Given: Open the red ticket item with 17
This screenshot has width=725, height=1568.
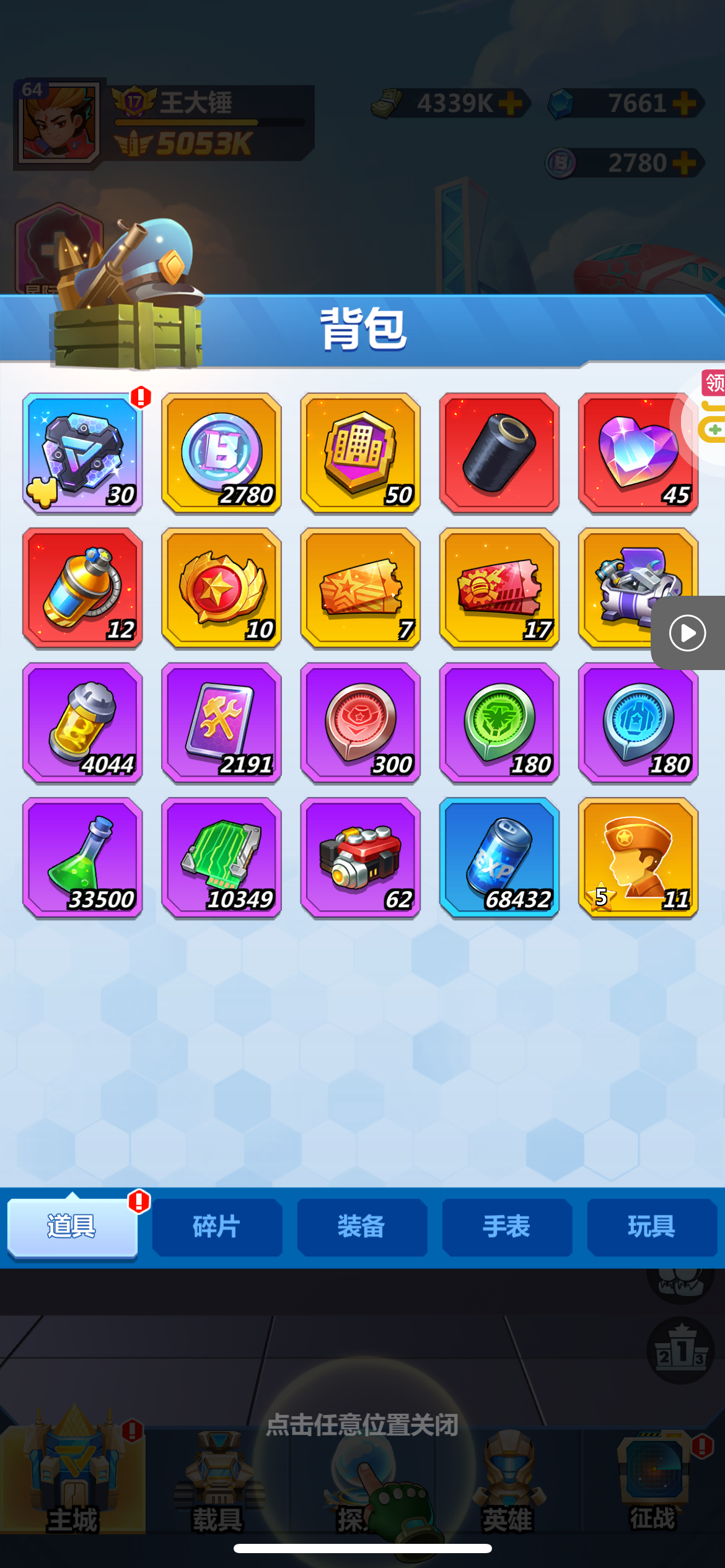Looking at the screenshot, I should point(499,588).
